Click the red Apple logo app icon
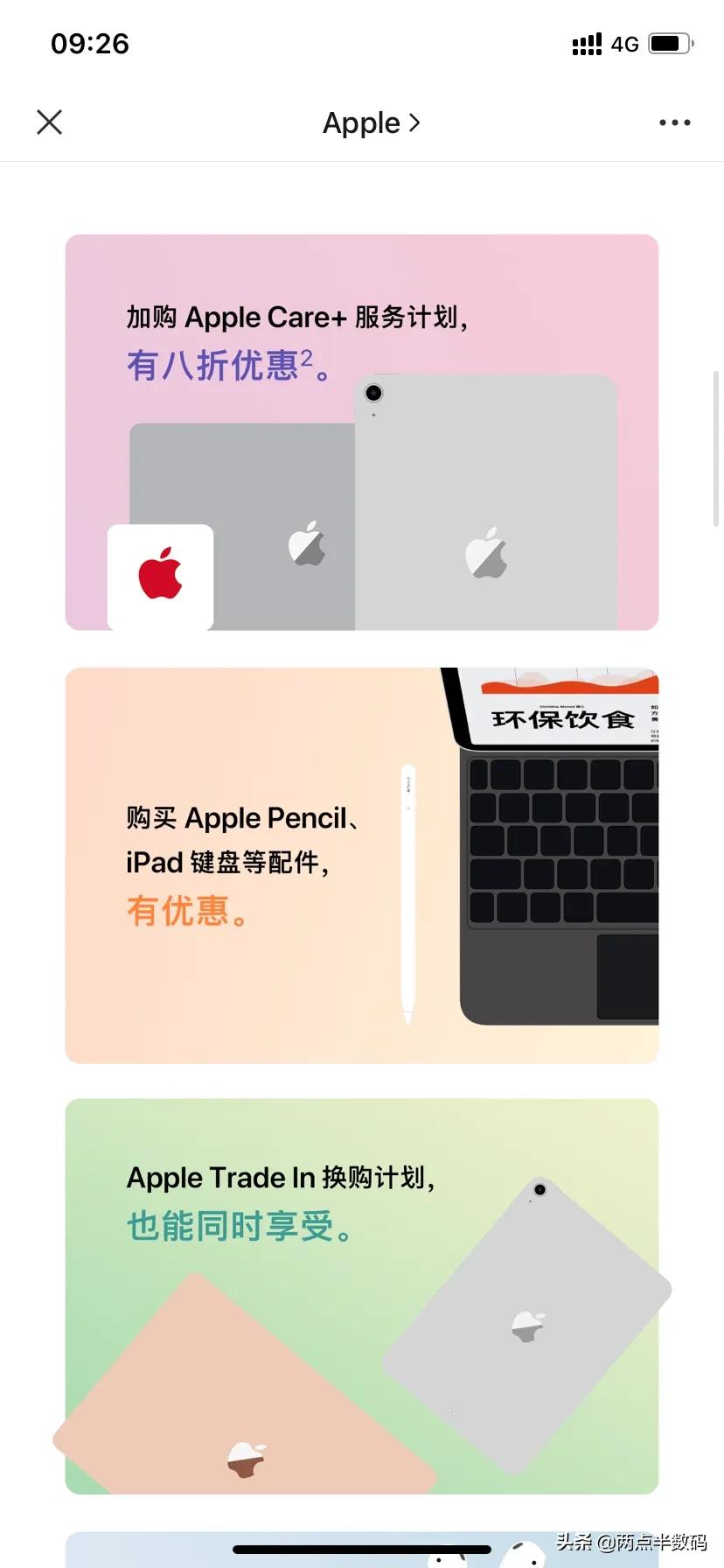Image resolution: width=724 pixels, height=1568 pixels. 159,576
